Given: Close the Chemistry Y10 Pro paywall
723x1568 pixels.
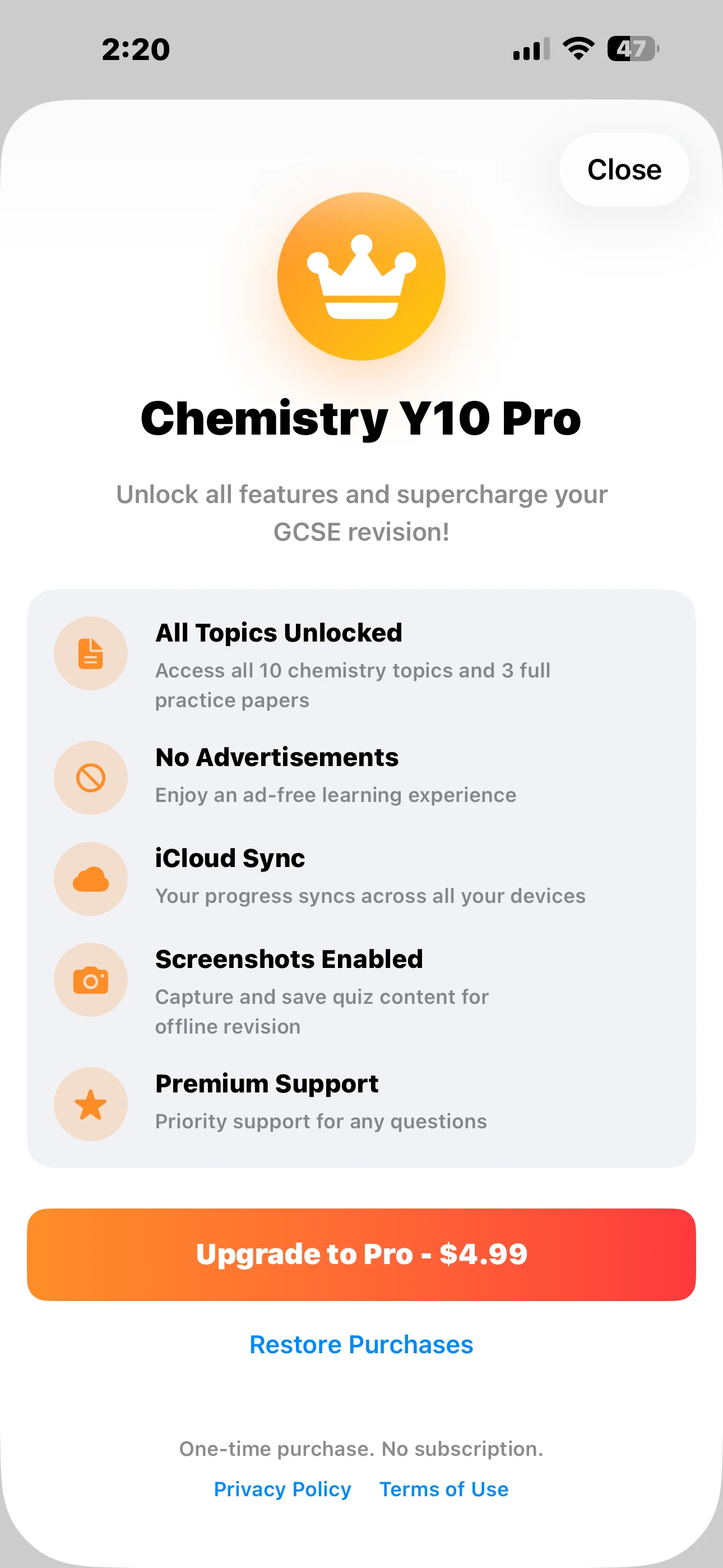Looking at the screenshot, I should 624,170.
